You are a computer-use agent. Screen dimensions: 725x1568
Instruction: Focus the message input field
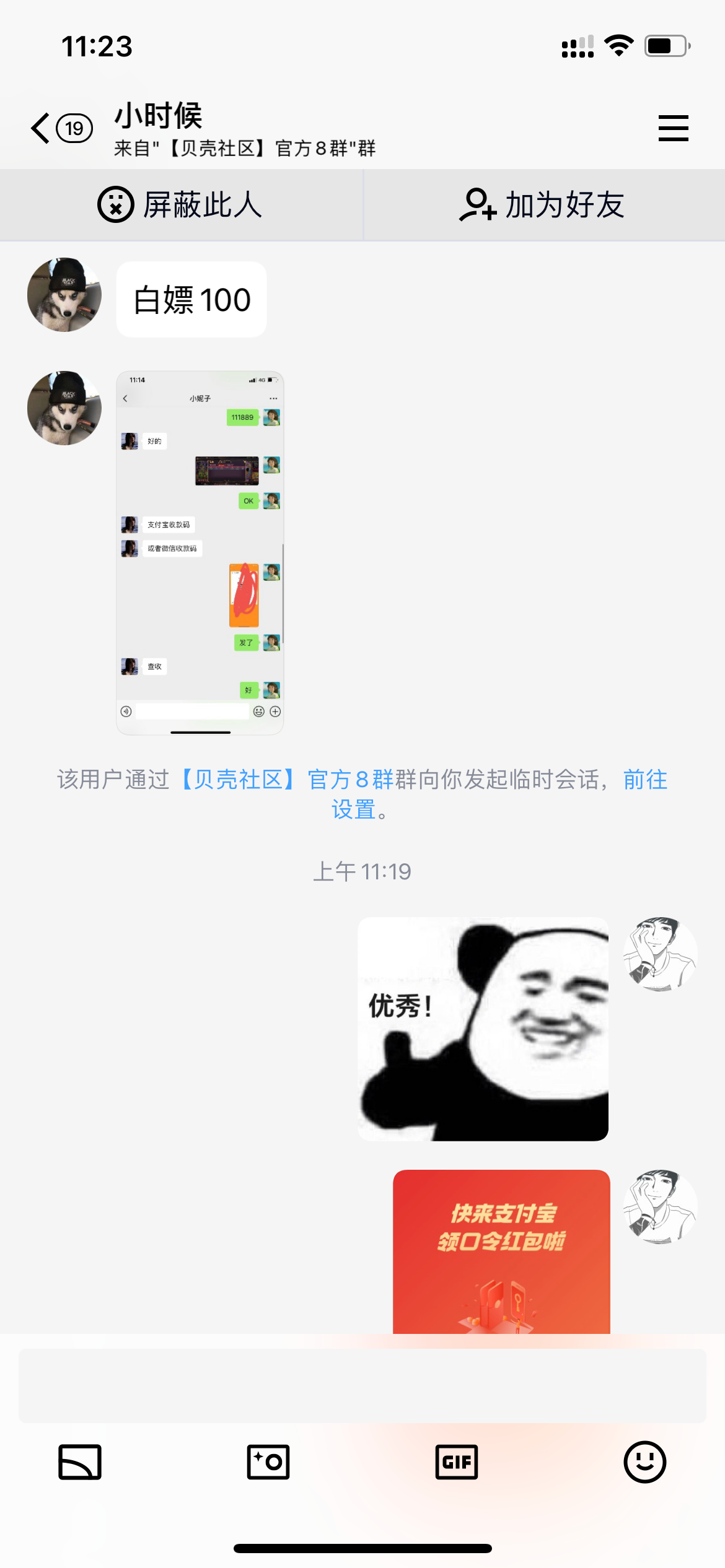coord(362,1385)
